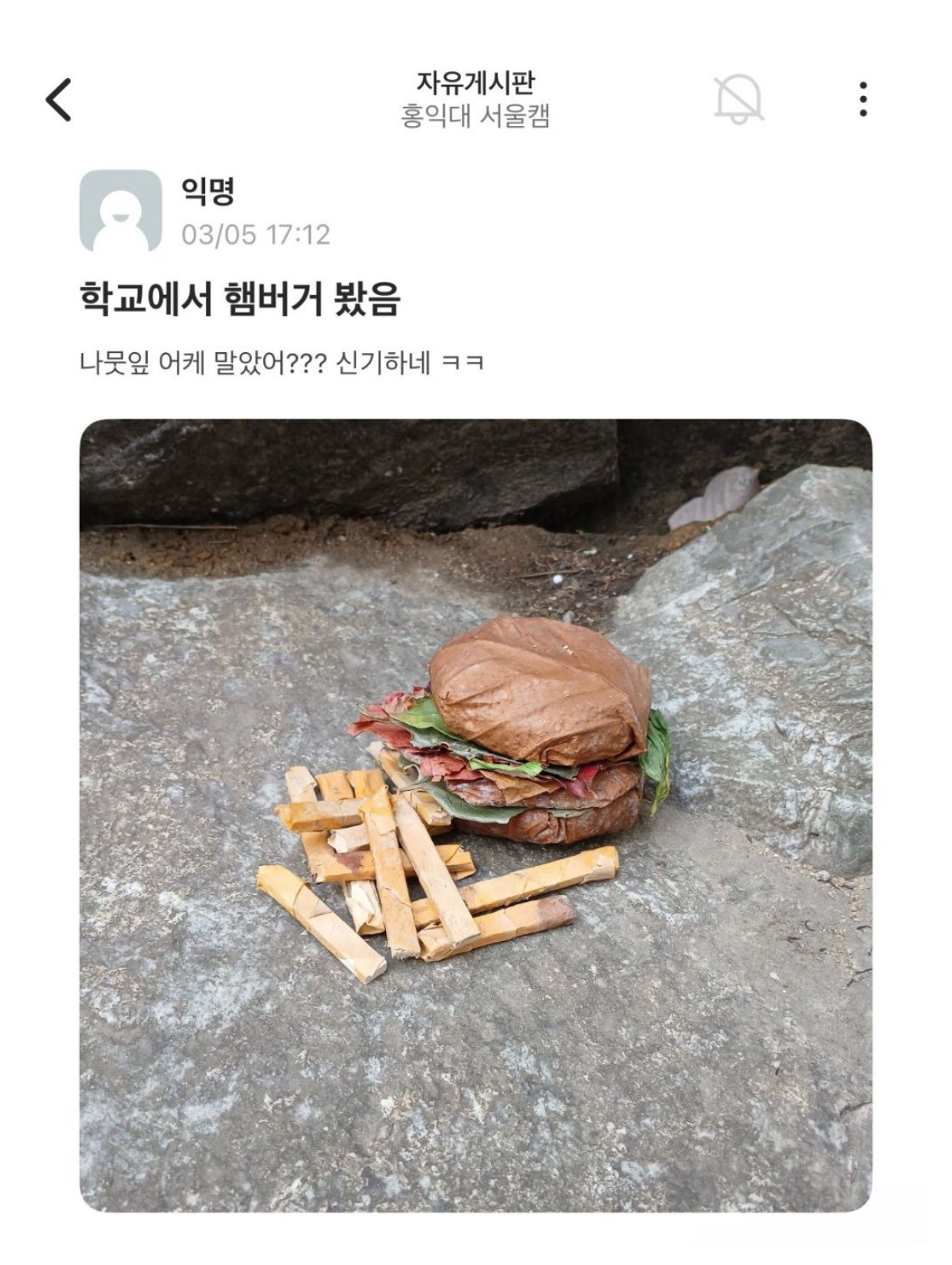Open the hamburger photo attachment
Image resolution: width=952 pixels, height=1265 pixels.
tap(476, 824)
